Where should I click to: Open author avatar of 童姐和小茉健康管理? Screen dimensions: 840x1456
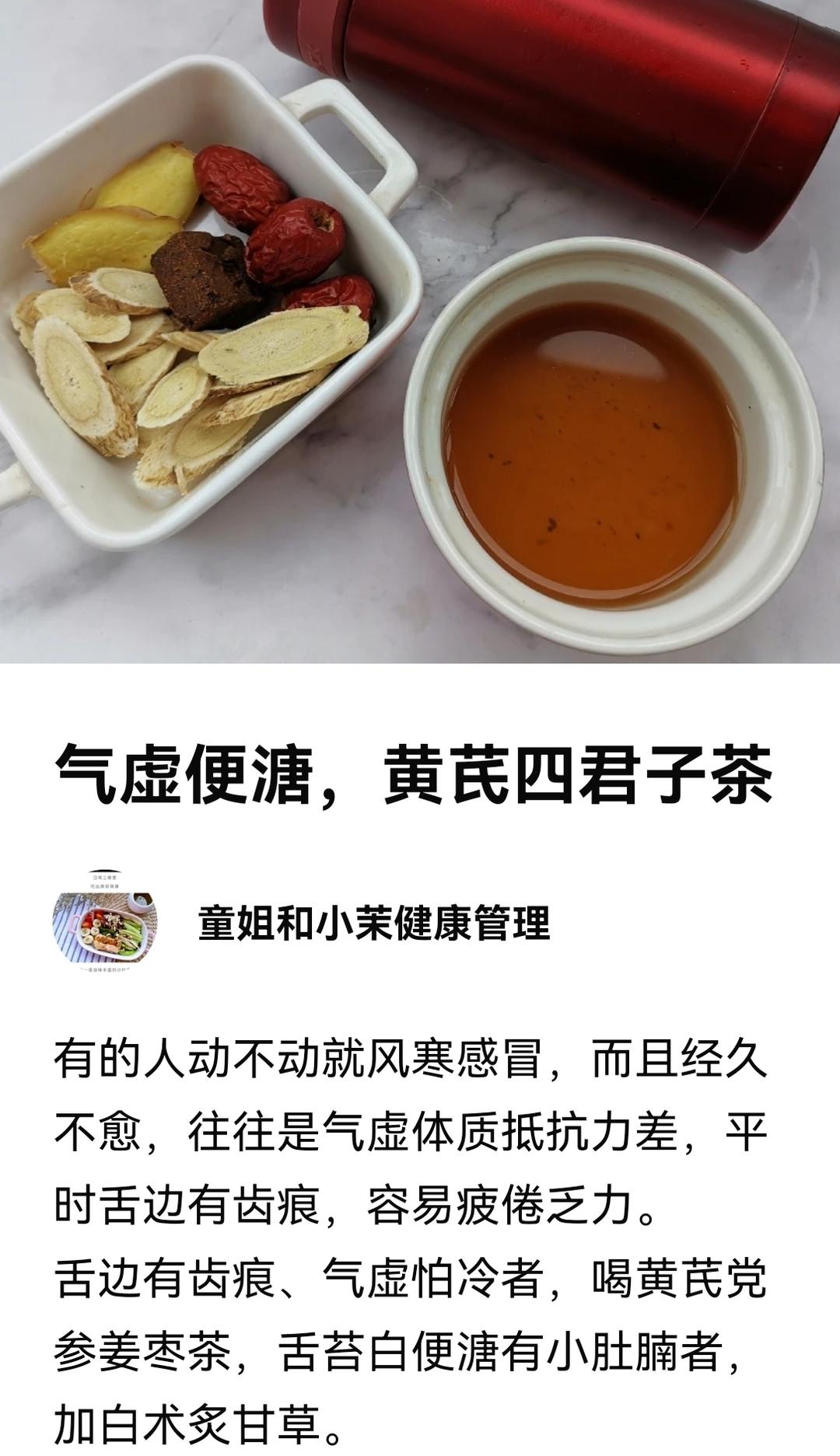tap(105, 922)
